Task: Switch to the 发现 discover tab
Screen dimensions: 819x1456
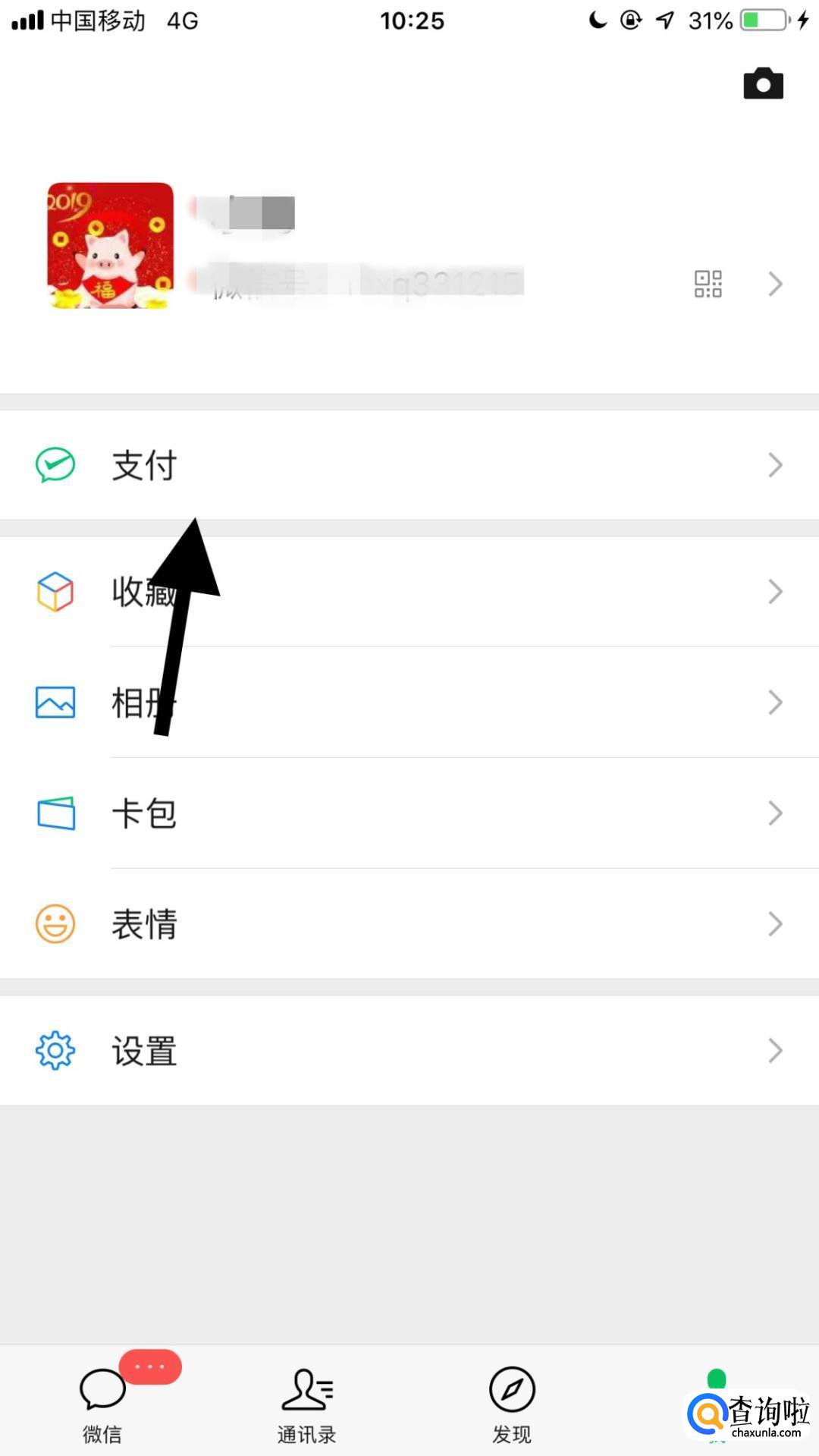Action: [x=512, y=1404]
